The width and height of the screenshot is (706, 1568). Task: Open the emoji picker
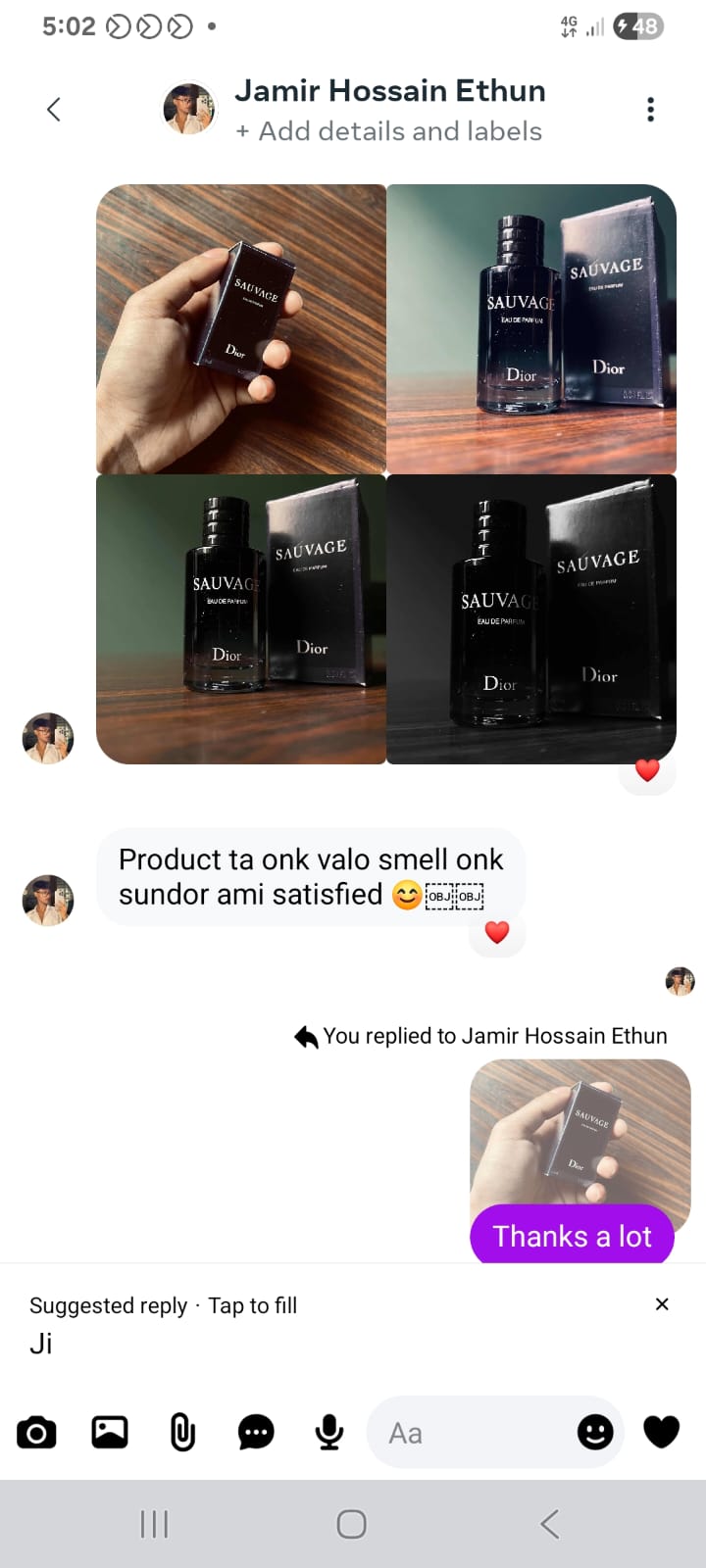595,1433
